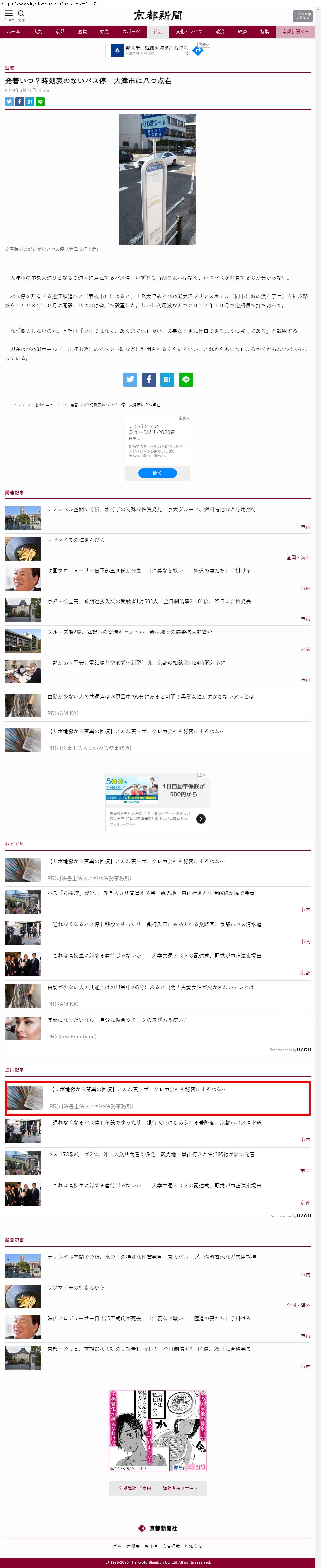The image size is (321, 1568).
Task: Open 定期購読 ご案内 link
Action: (135, 1488)
